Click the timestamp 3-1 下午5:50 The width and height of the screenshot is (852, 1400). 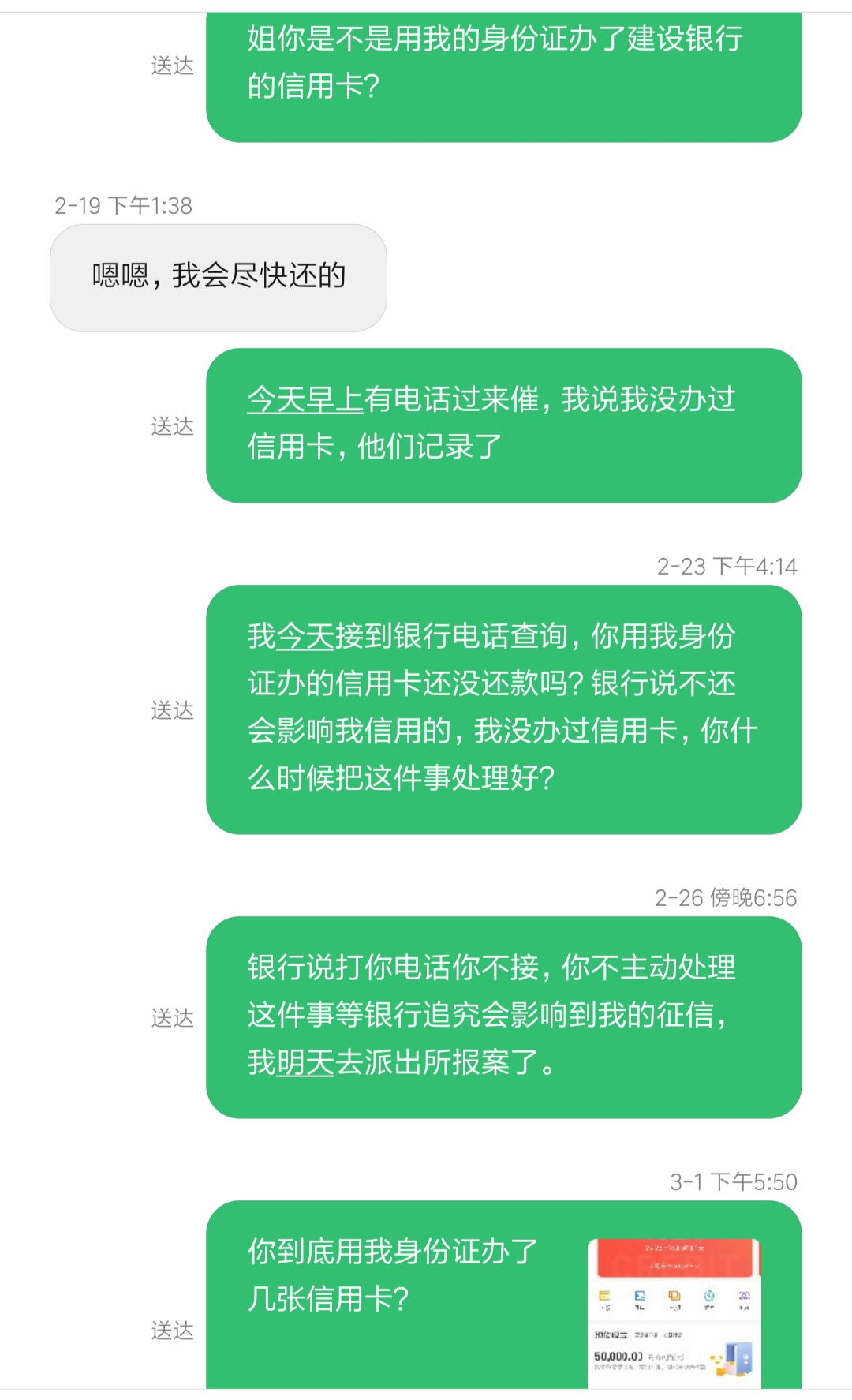click(732, 1181)
